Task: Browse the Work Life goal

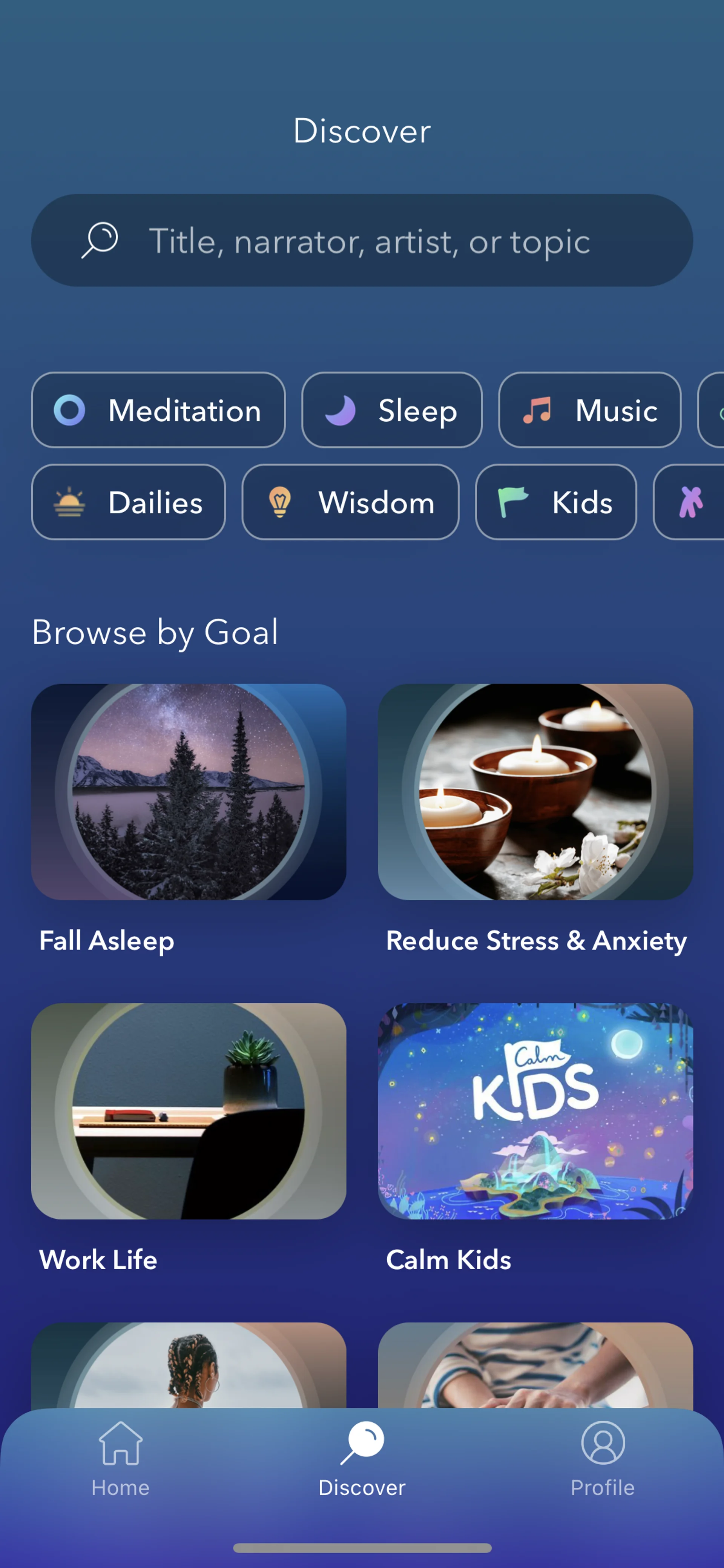Action: pyautogui.click(x=189, y=1111)
